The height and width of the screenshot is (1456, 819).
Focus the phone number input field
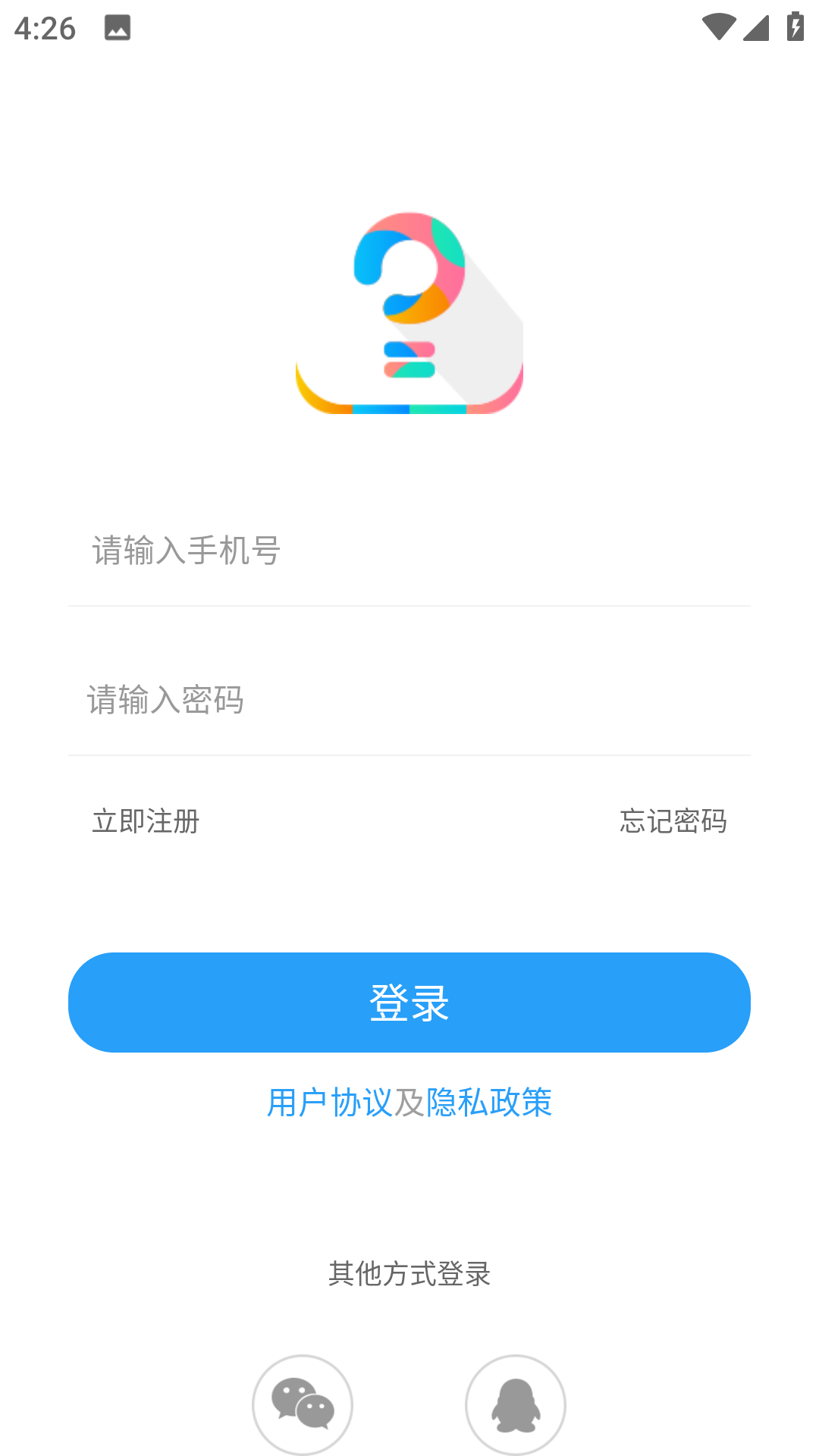(409, 551)
